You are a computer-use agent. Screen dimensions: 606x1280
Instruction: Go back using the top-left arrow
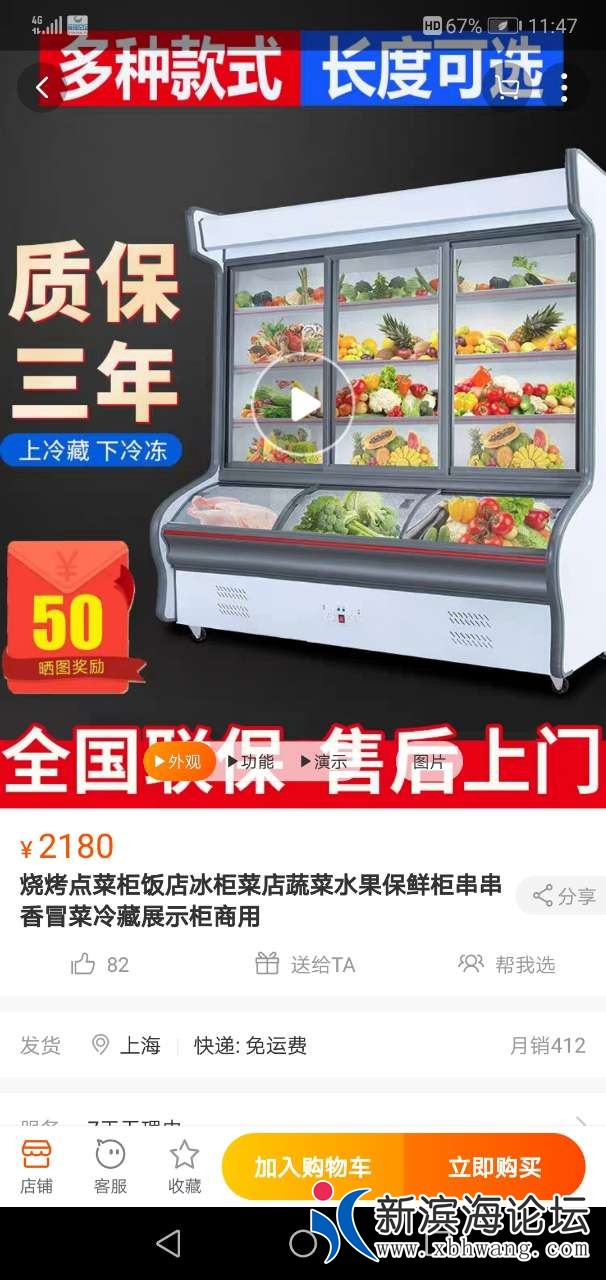[41, 88]
